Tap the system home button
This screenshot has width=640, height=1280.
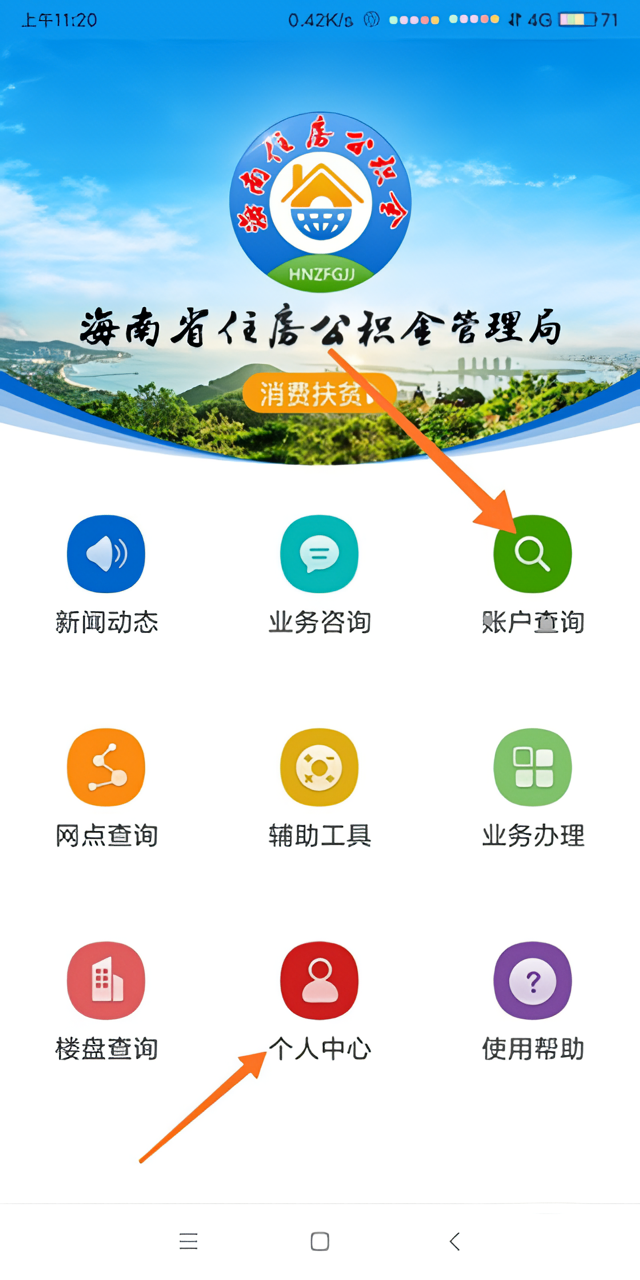(320, 1241)
